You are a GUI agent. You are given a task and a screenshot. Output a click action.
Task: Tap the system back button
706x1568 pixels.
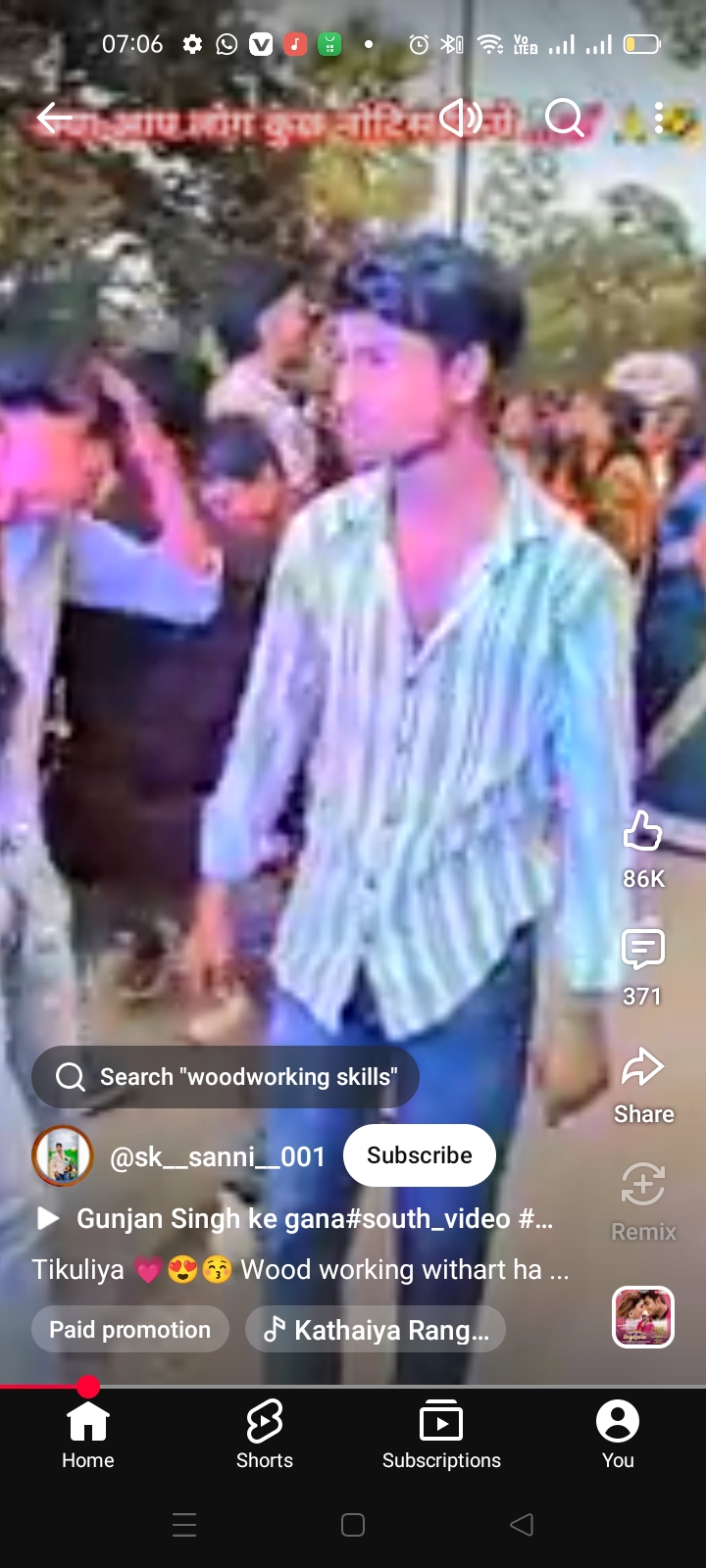click(x=522, y=1524)
